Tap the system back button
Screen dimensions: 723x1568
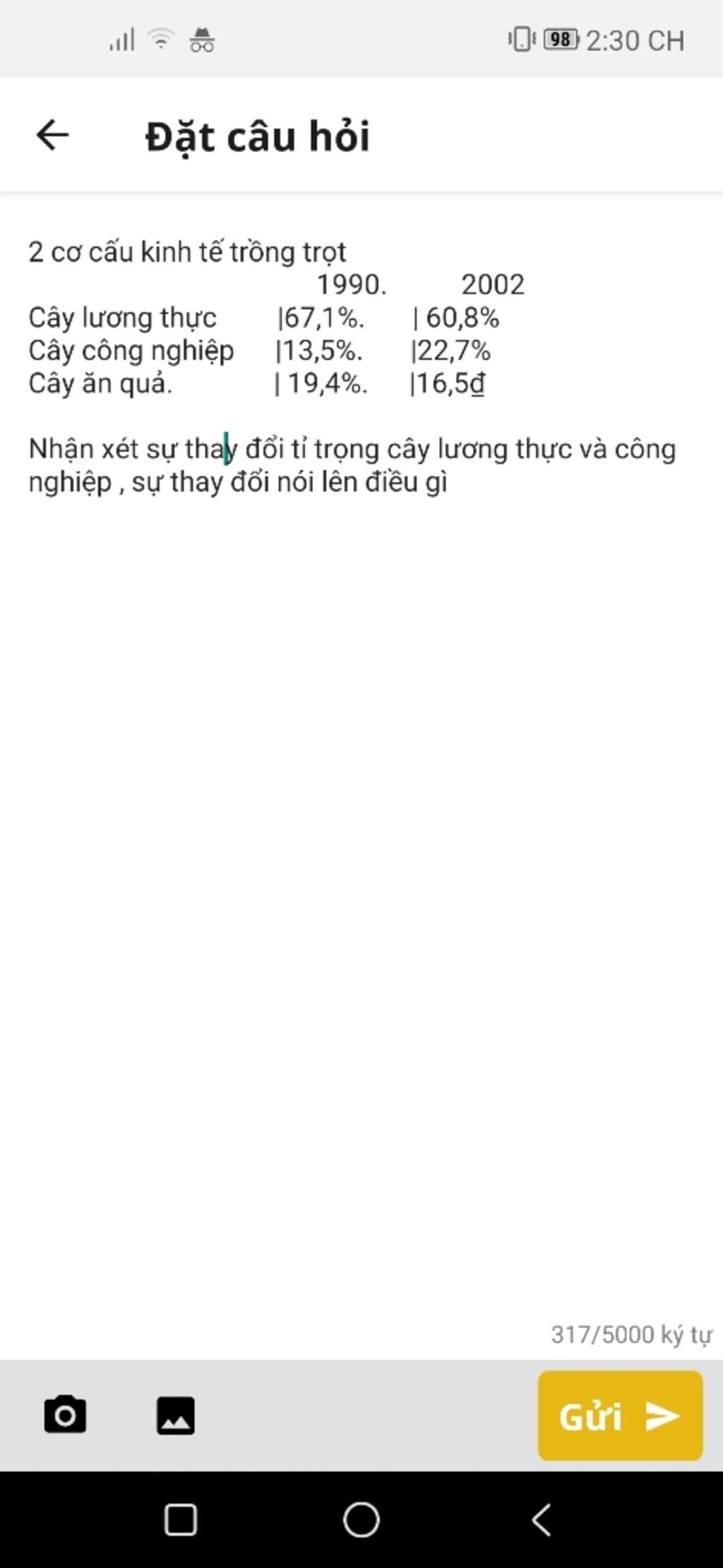coord(541,1519)
